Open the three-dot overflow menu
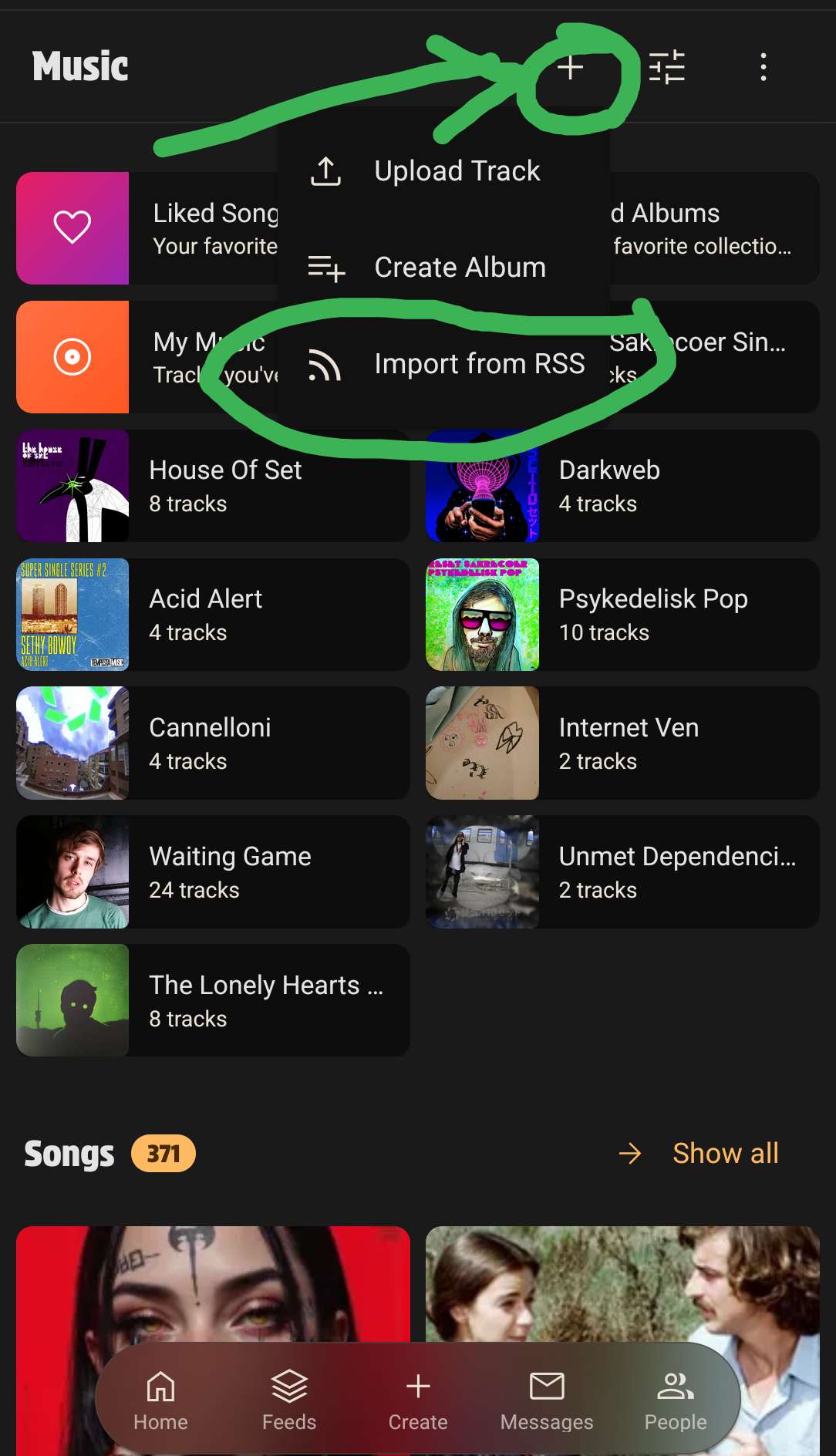Image resolution: width=836 pixels, height=1456 pixels. click(764, 68)
